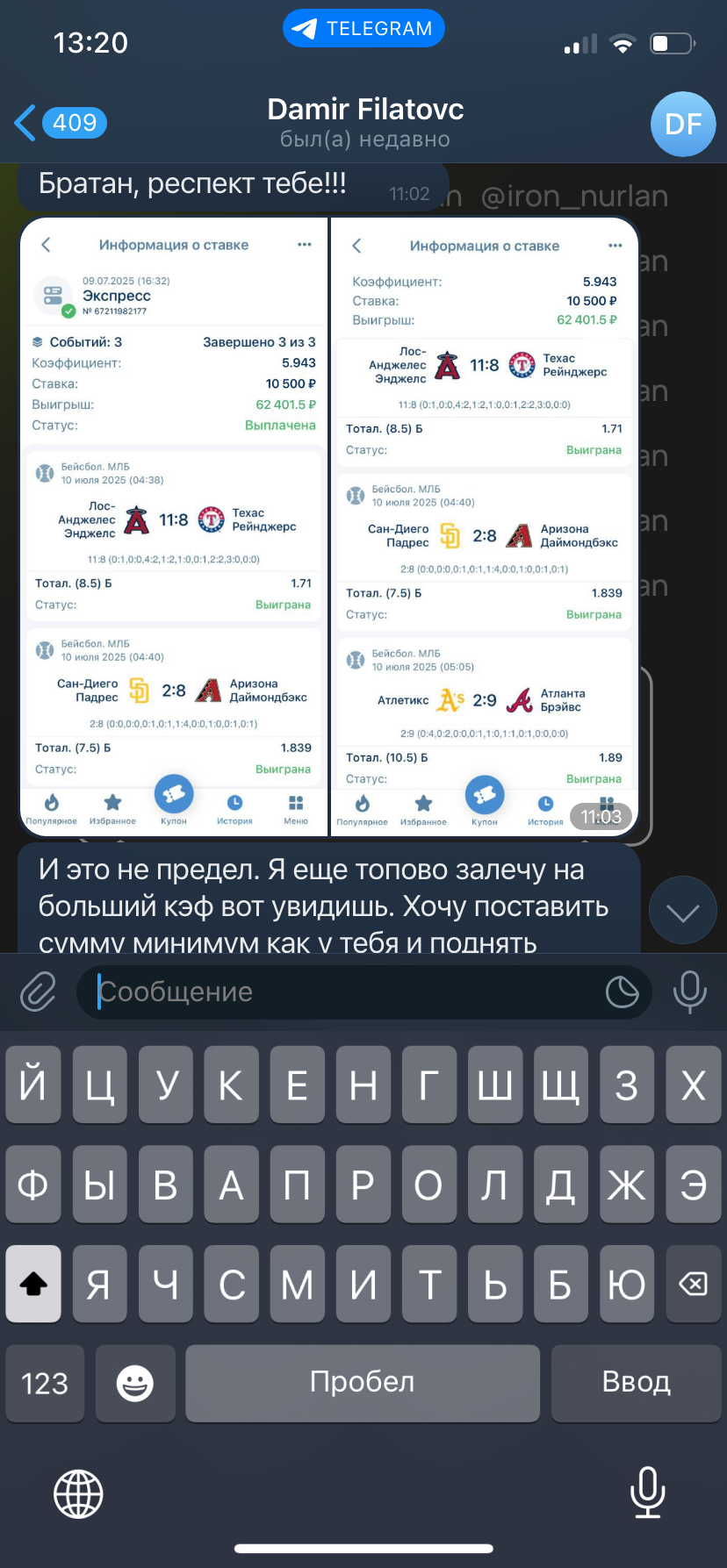Open the right bet screenshot photo
Screen dimensions: 727x1568
point(484,526)
